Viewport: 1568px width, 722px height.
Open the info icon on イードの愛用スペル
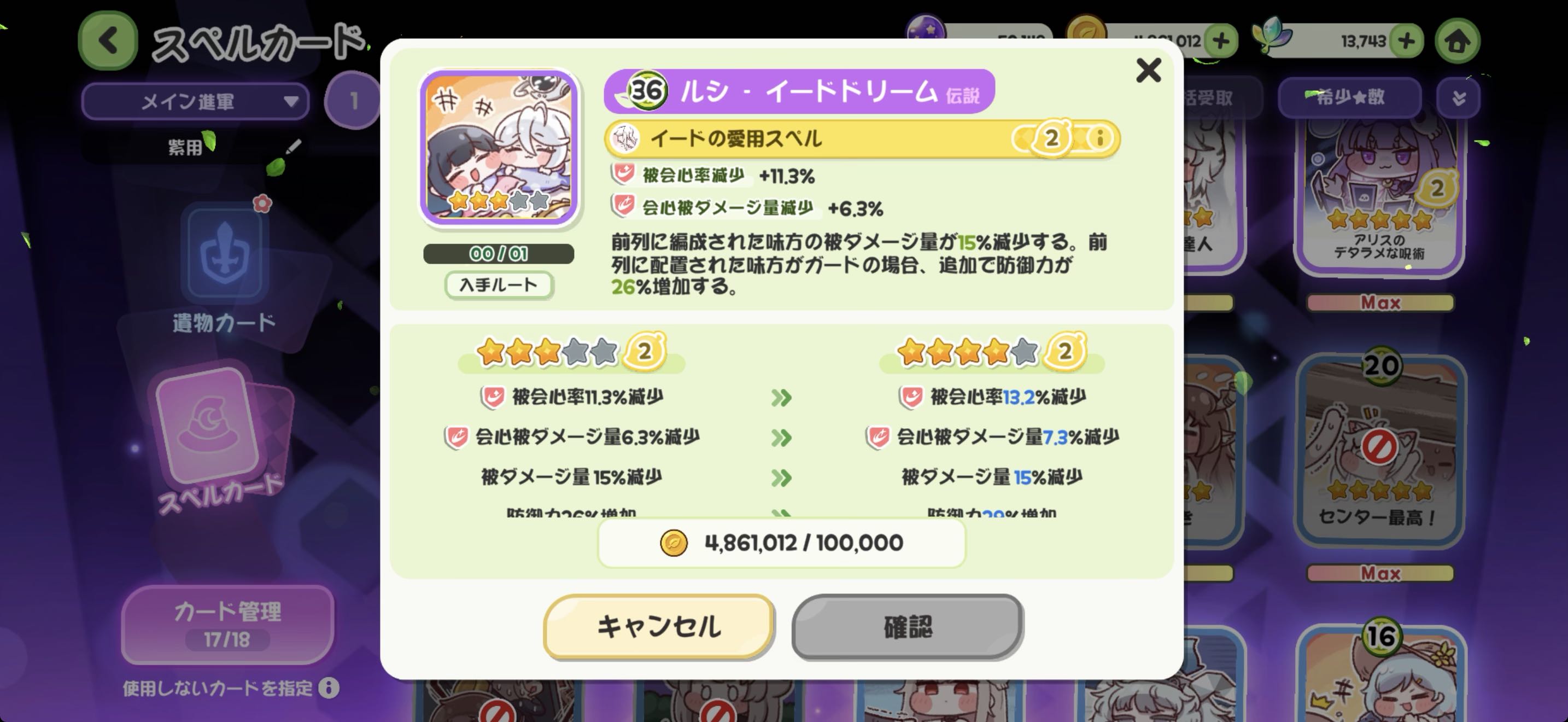click(1099, 138)
